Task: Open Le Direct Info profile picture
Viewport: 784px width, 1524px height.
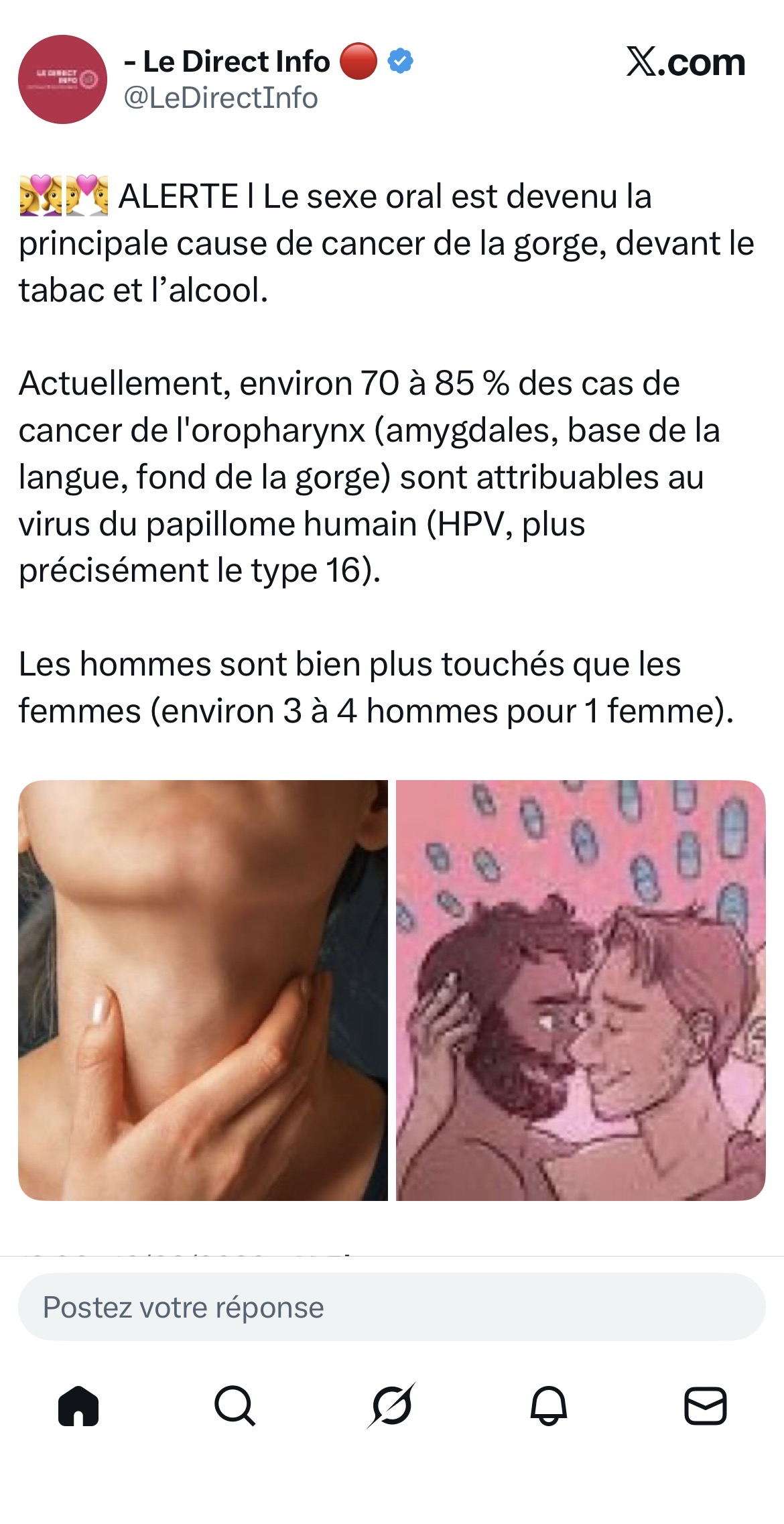Action: 62,79
